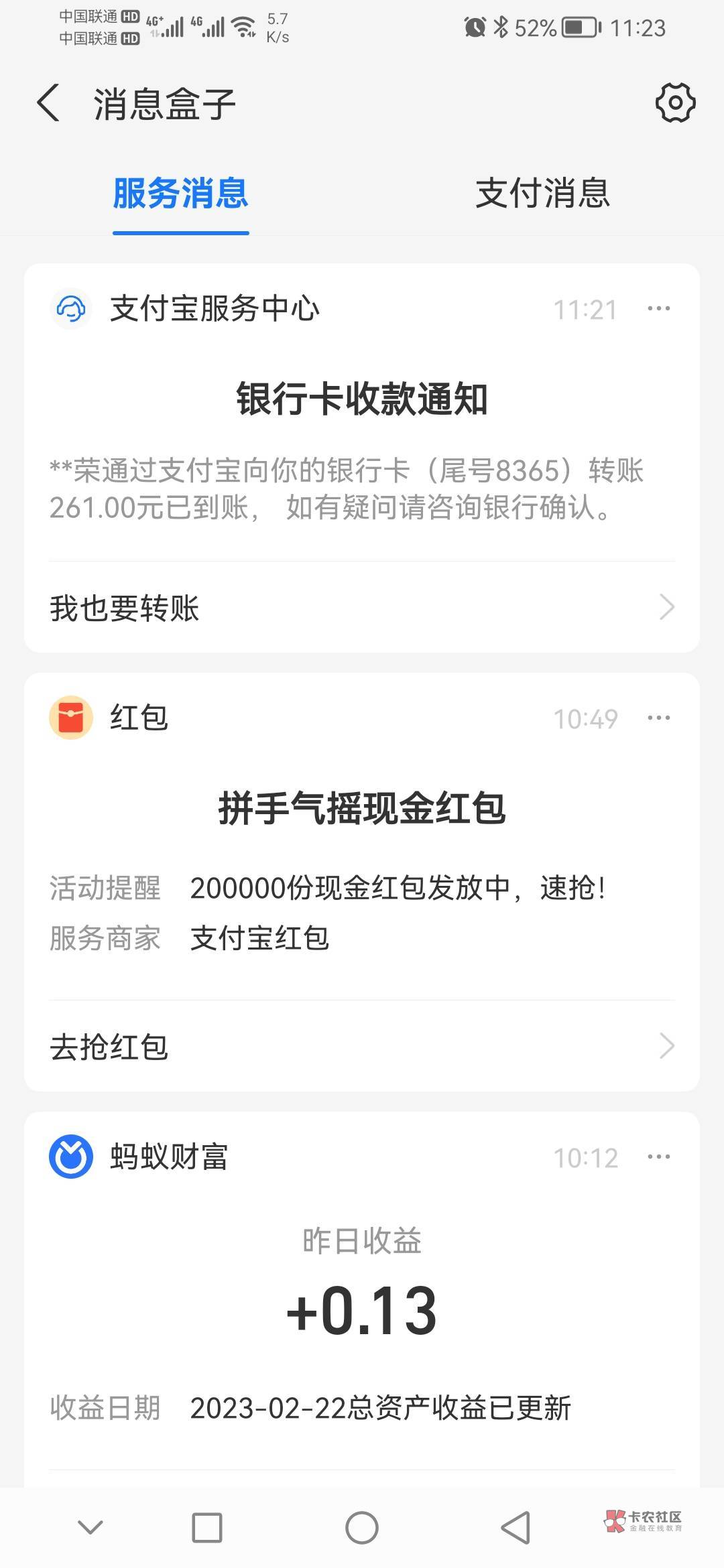Image resolution: width=724 pixels, height=1568 pixels.
Task: Select the 服务消息 tab
Action: (x=181, y=194)
